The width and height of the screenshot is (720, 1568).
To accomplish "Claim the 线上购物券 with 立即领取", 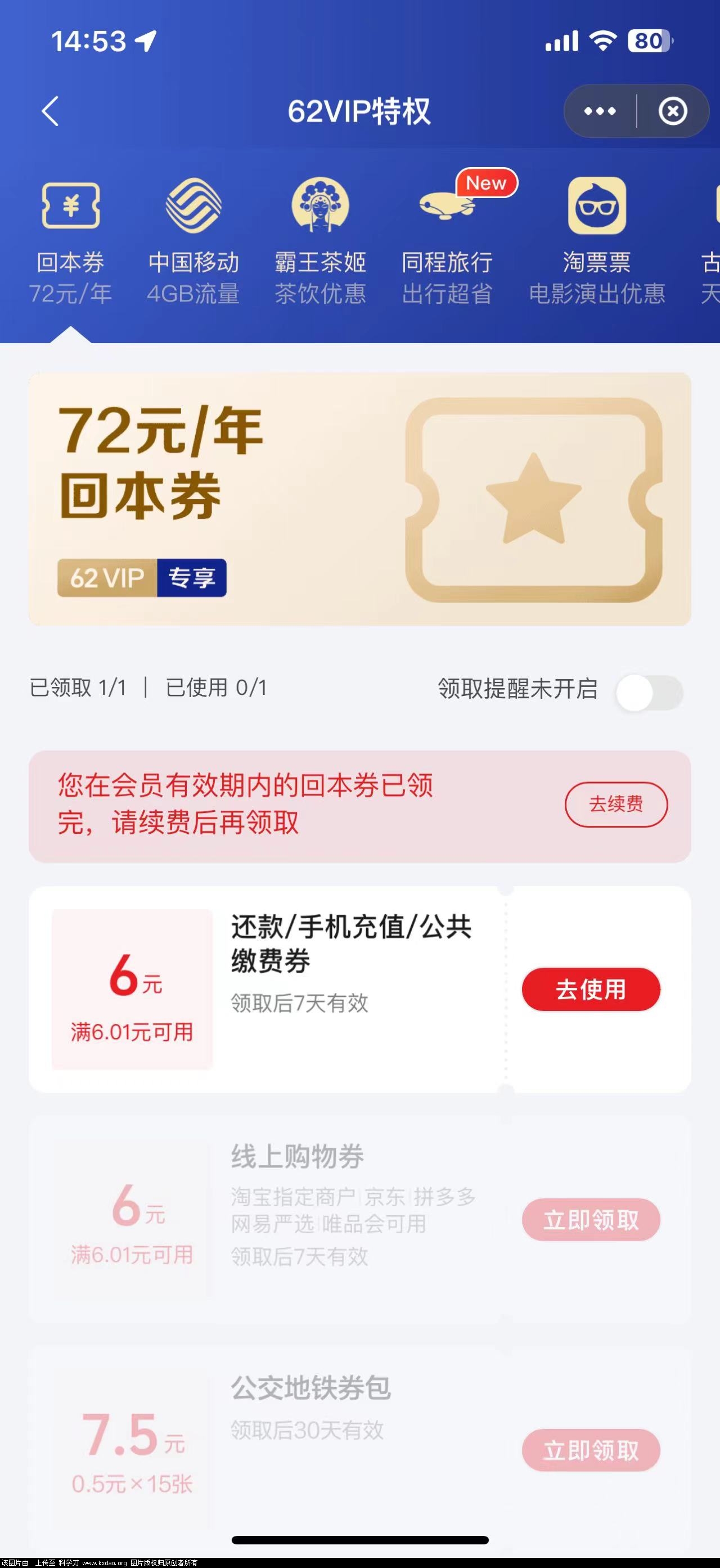I will click(591, 1219).
